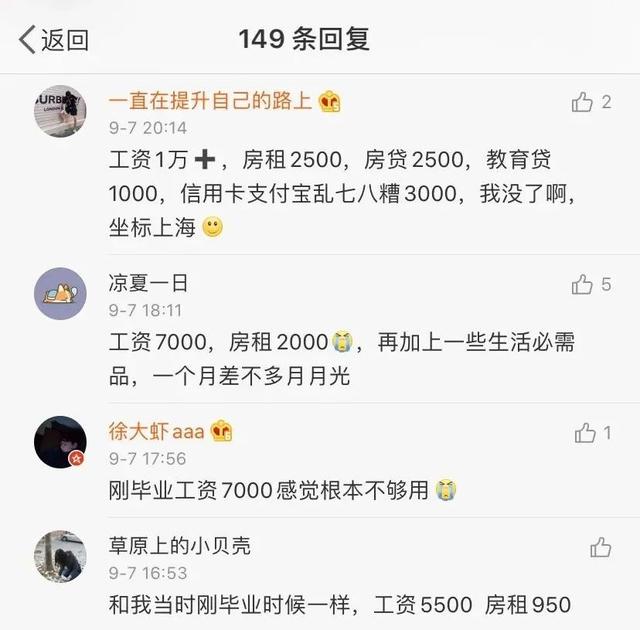This screenshot has width=640, height=630.
Task: Open username 凉夏一日
Action: [148, 284]
